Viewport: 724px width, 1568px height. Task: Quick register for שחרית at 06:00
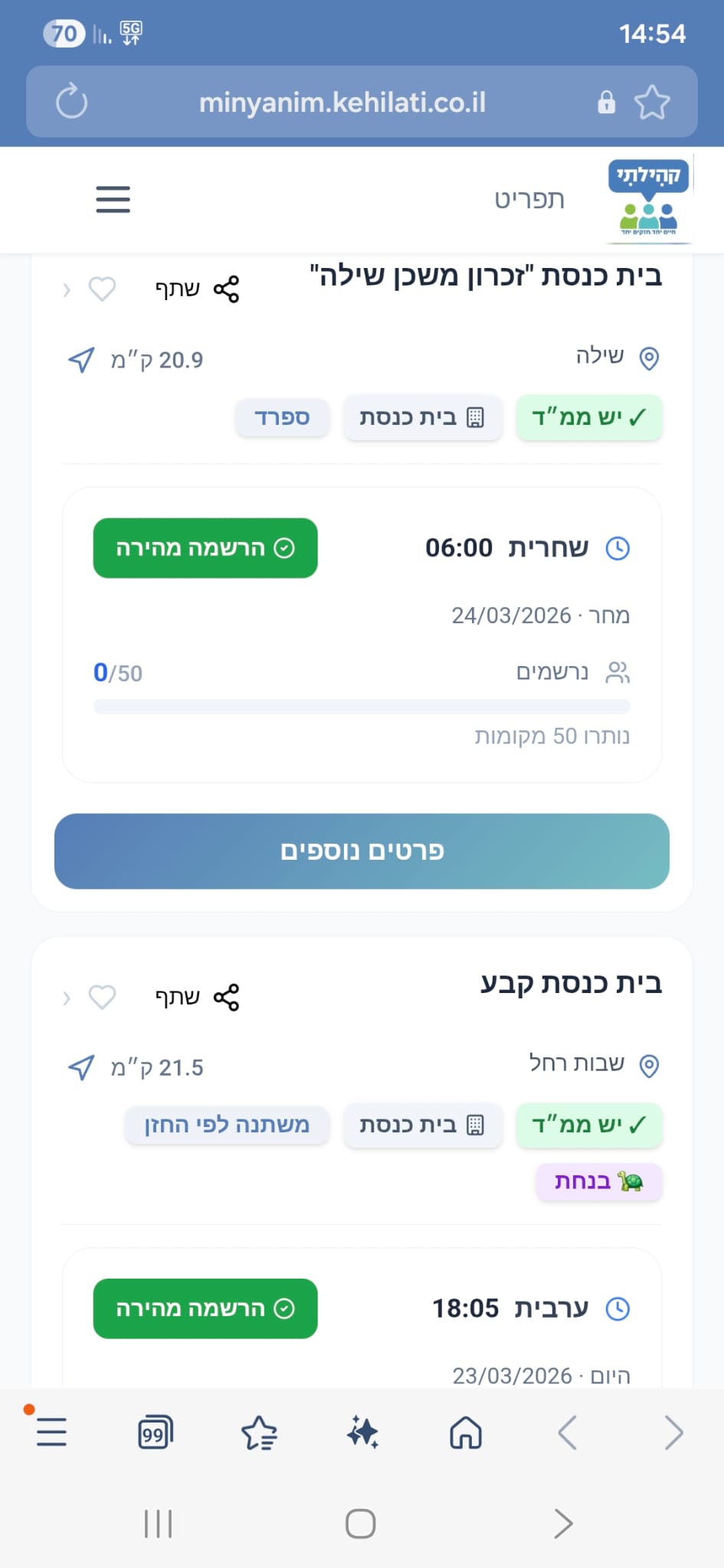point(205,548)
